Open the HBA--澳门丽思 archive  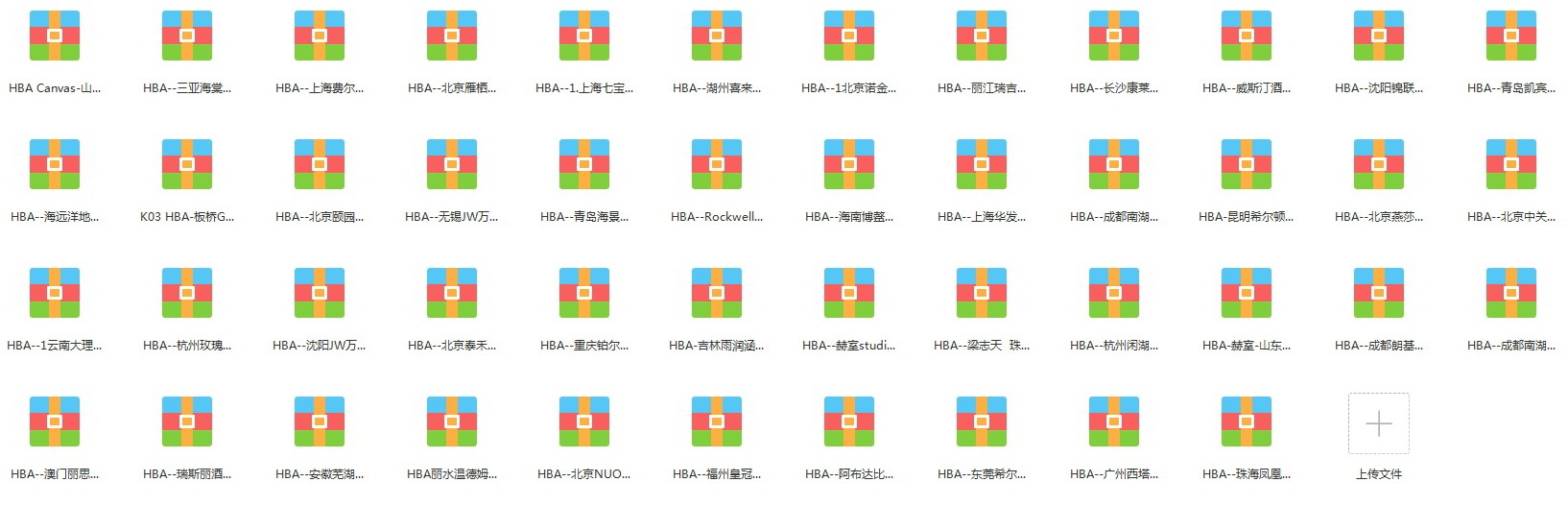[x=55, y=422]
